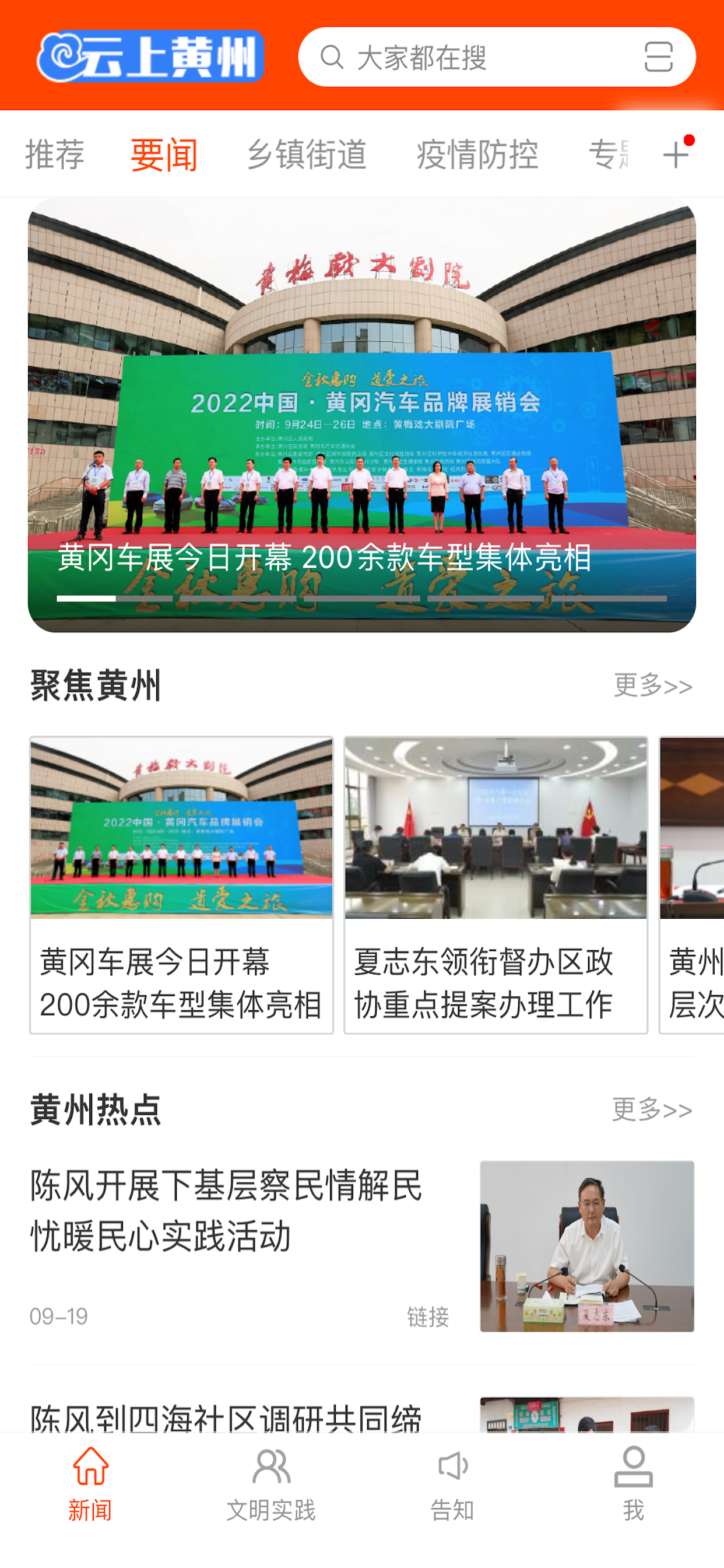The width and height of the screenshot is (724, 1568).
Task: Switch to the 告知 tab
Action: tap(452, 1485)
